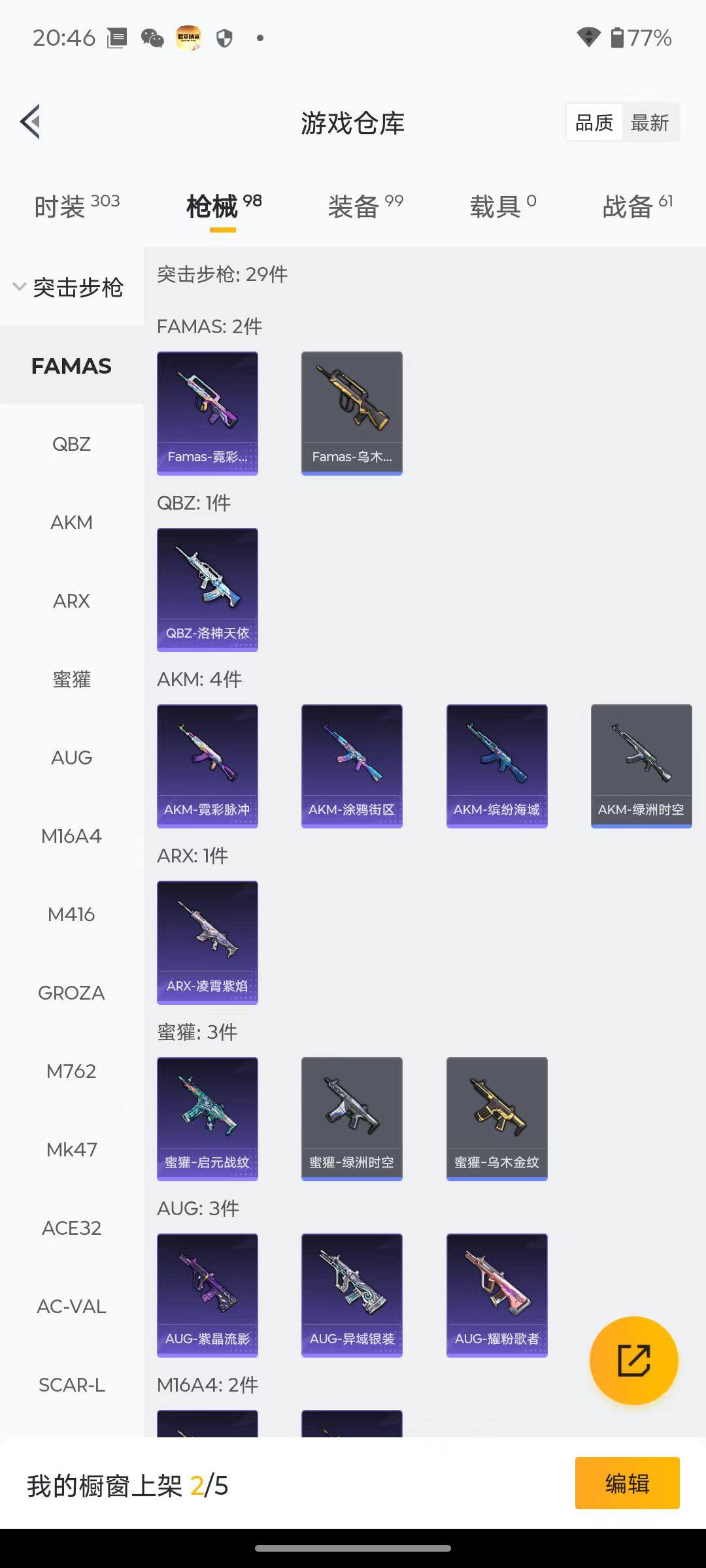The width and height of the screenshot is (706, 1568).
Task: Open the Famas-乌木 skin tile
Action: pyautogui.click(x=352, y=413)
